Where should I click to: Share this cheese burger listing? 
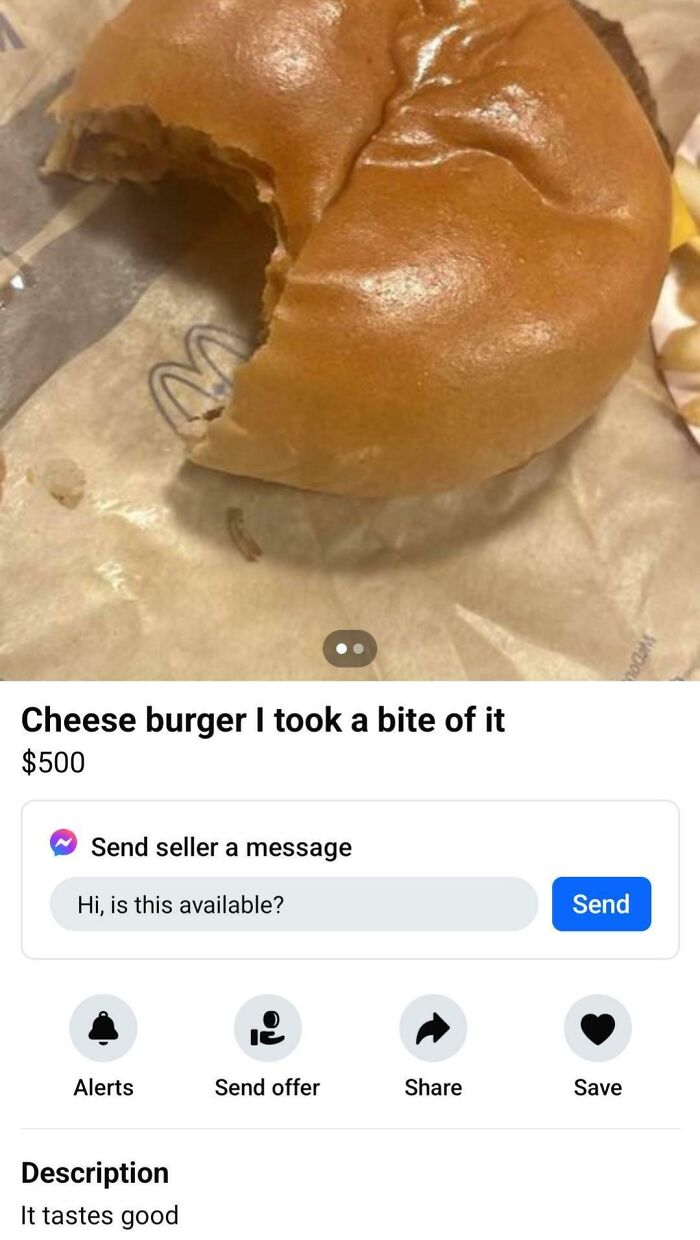[433, 1028]
